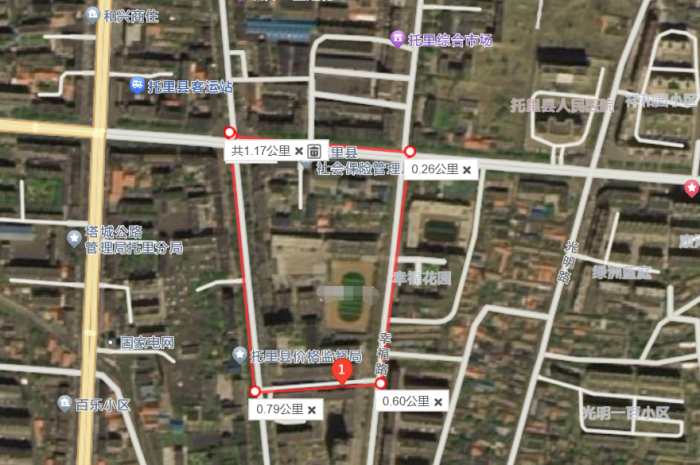Image resolution: width=700 pixels, height=465 pixels.
Task: Open the red marker numbered 1
Action: [342, 372]
